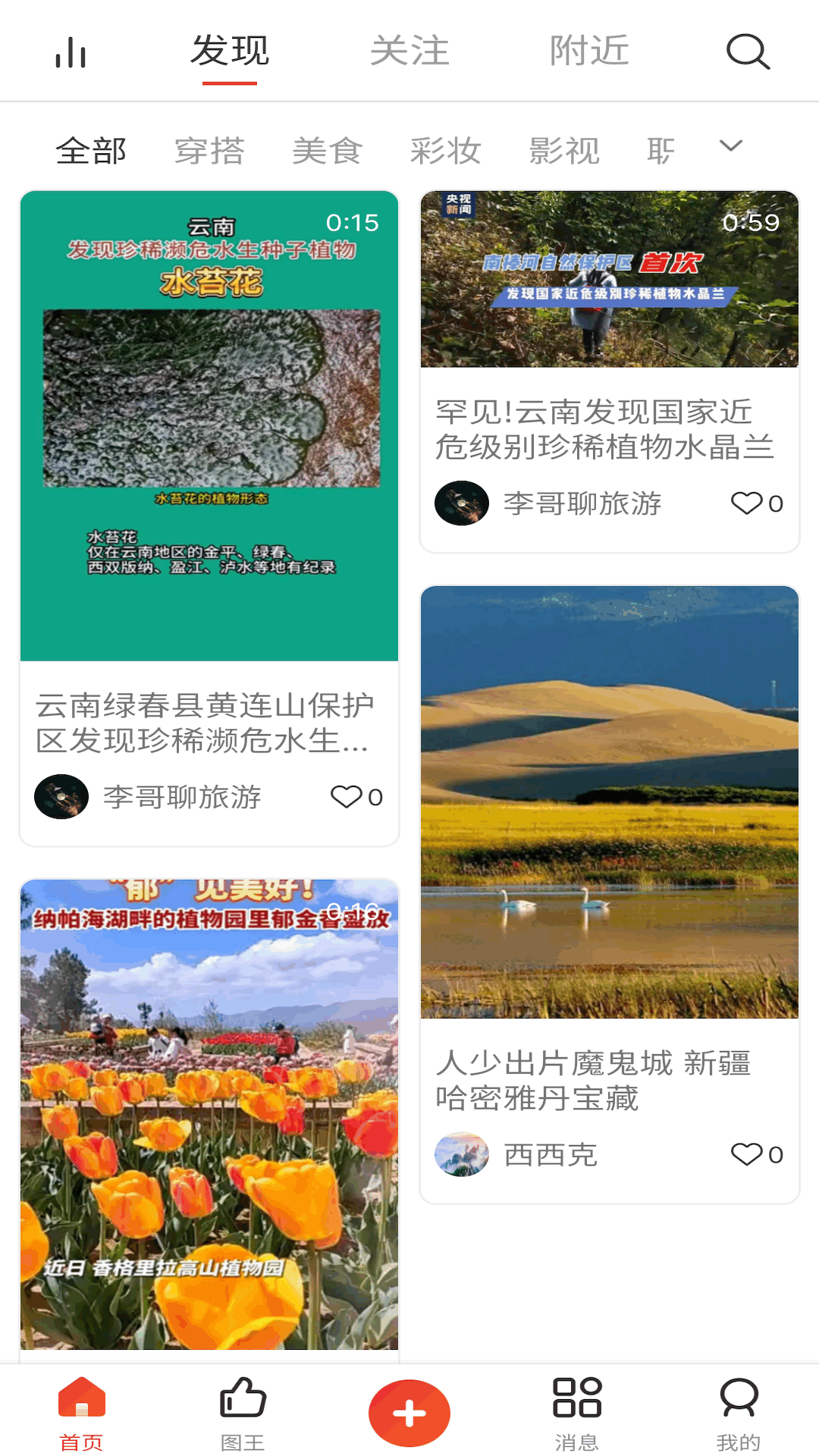The width and height of the screenshot is (819, 1456).
Task: Like the 水苔花 Yunnan post
Action: coord(348,797)
